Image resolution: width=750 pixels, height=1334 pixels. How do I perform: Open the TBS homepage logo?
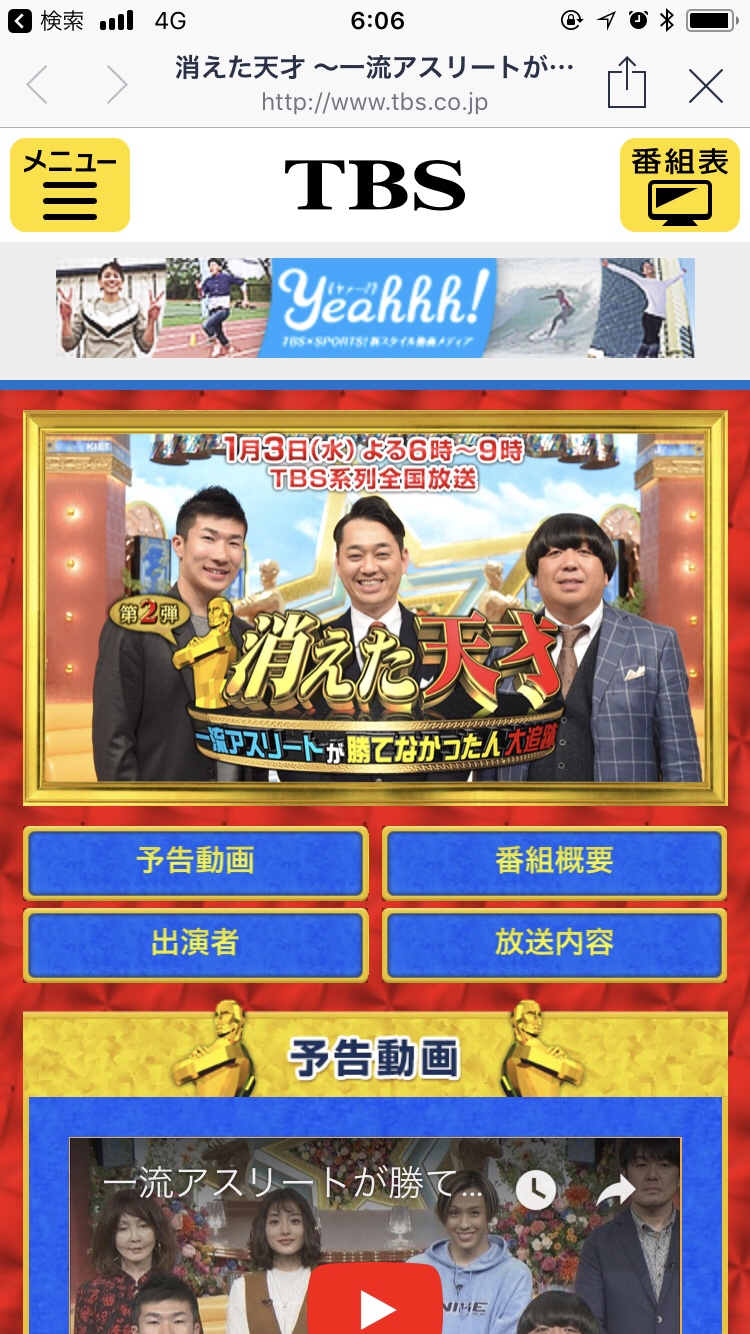point(375,185)
